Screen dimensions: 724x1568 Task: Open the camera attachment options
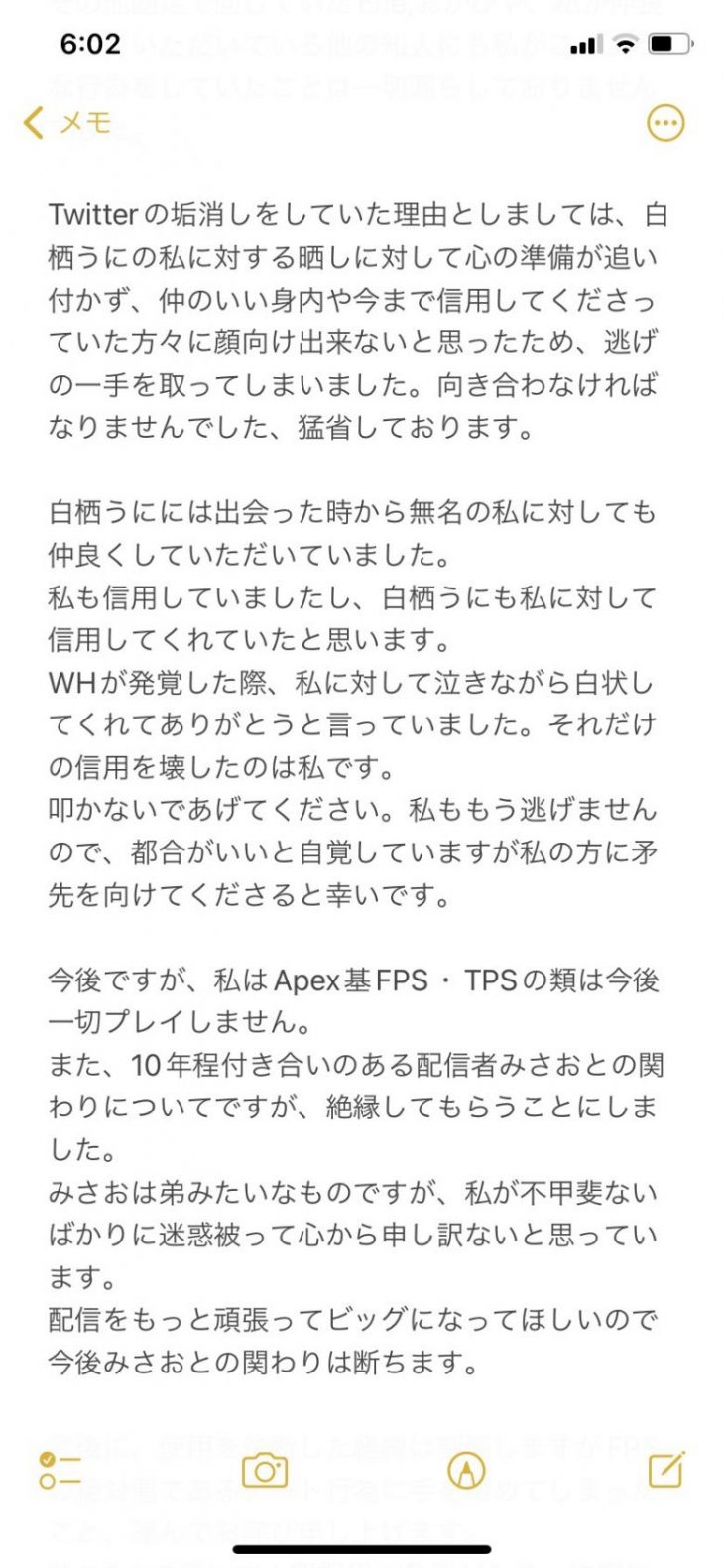coord(264,1470)
